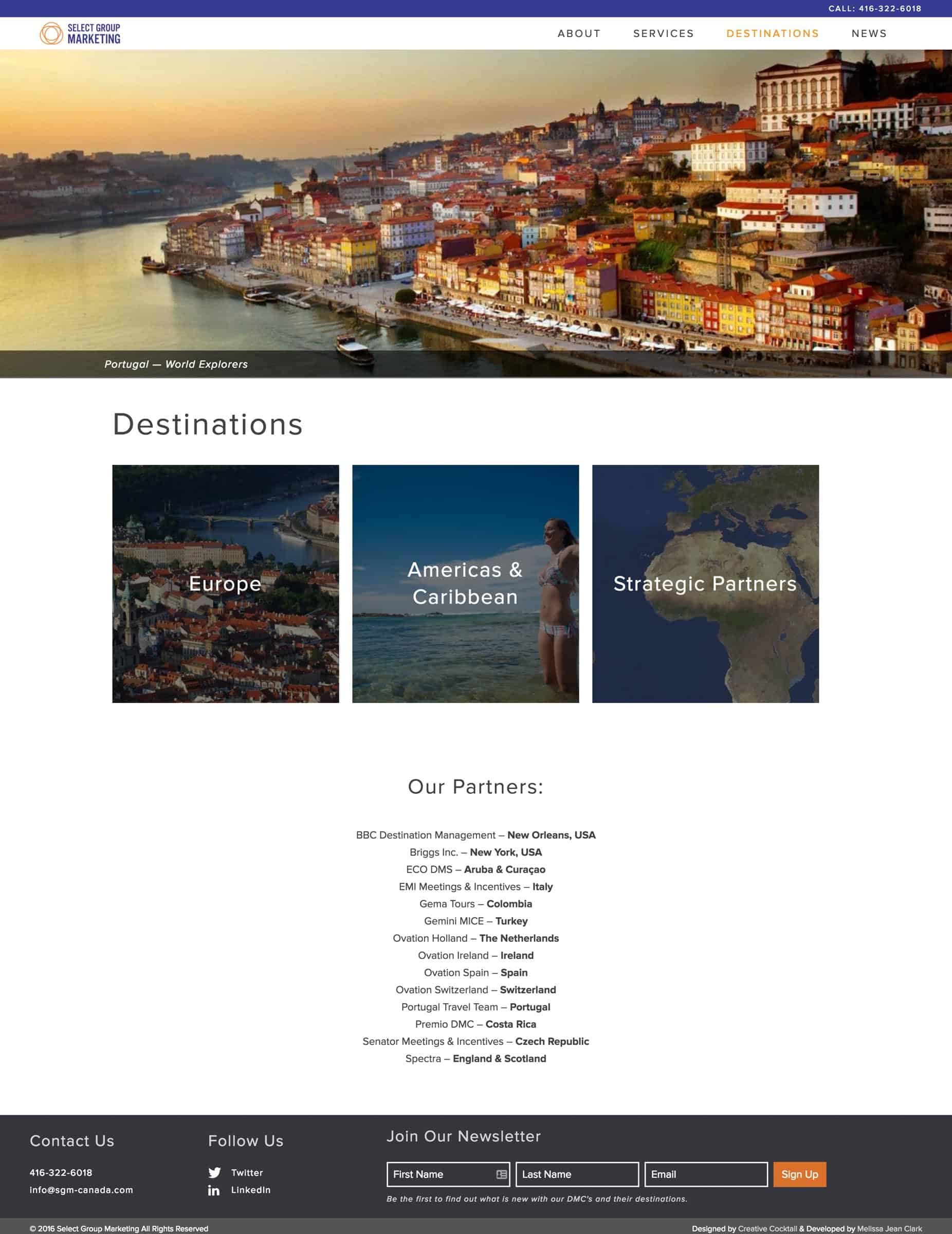This screenshot has width=952, height=1234.
Task: Tap the First Name newsletter field
Action: tap(441, 1174)
